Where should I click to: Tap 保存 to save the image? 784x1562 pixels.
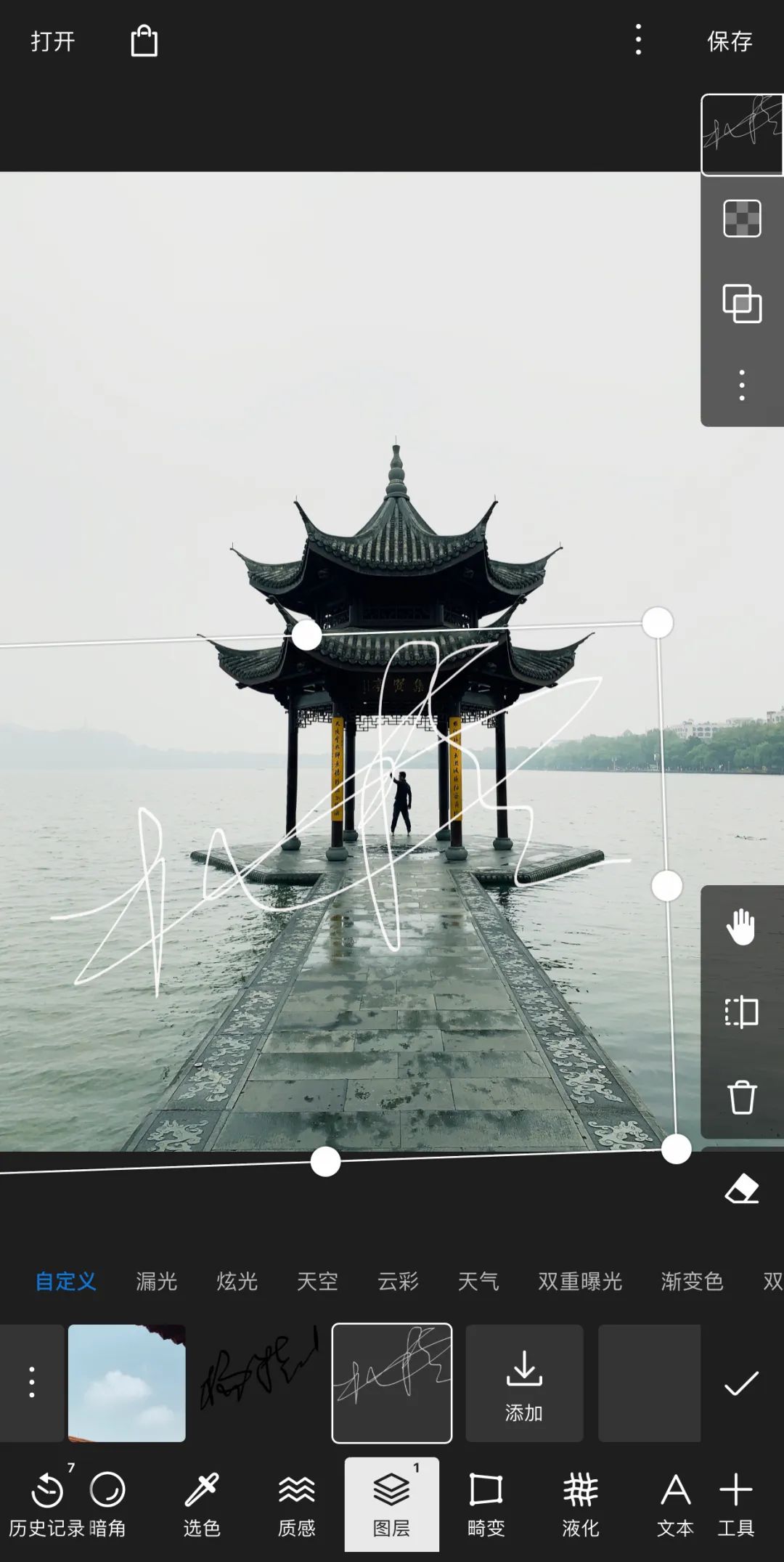pyautogui.click(x=730, y=41)
